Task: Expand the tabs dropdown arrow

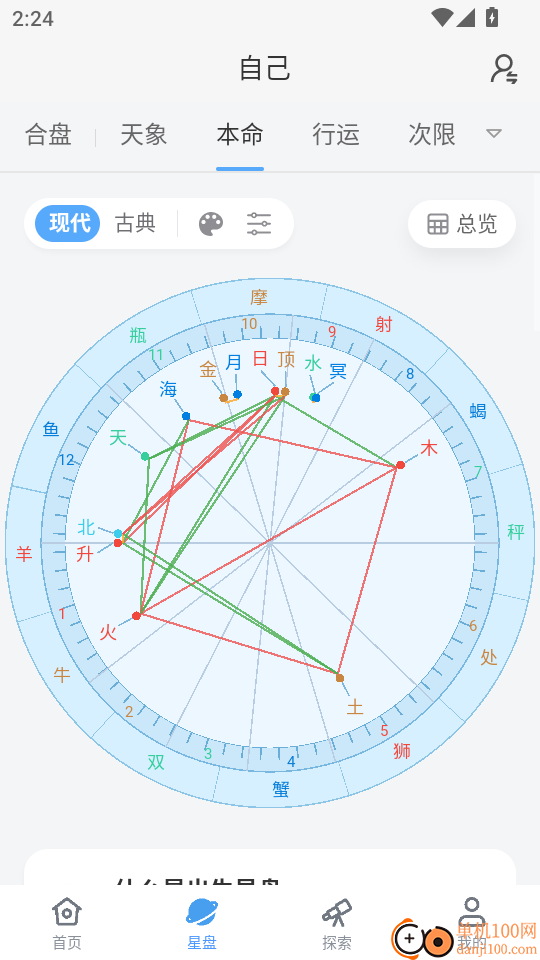Action: tap(493, 133)
